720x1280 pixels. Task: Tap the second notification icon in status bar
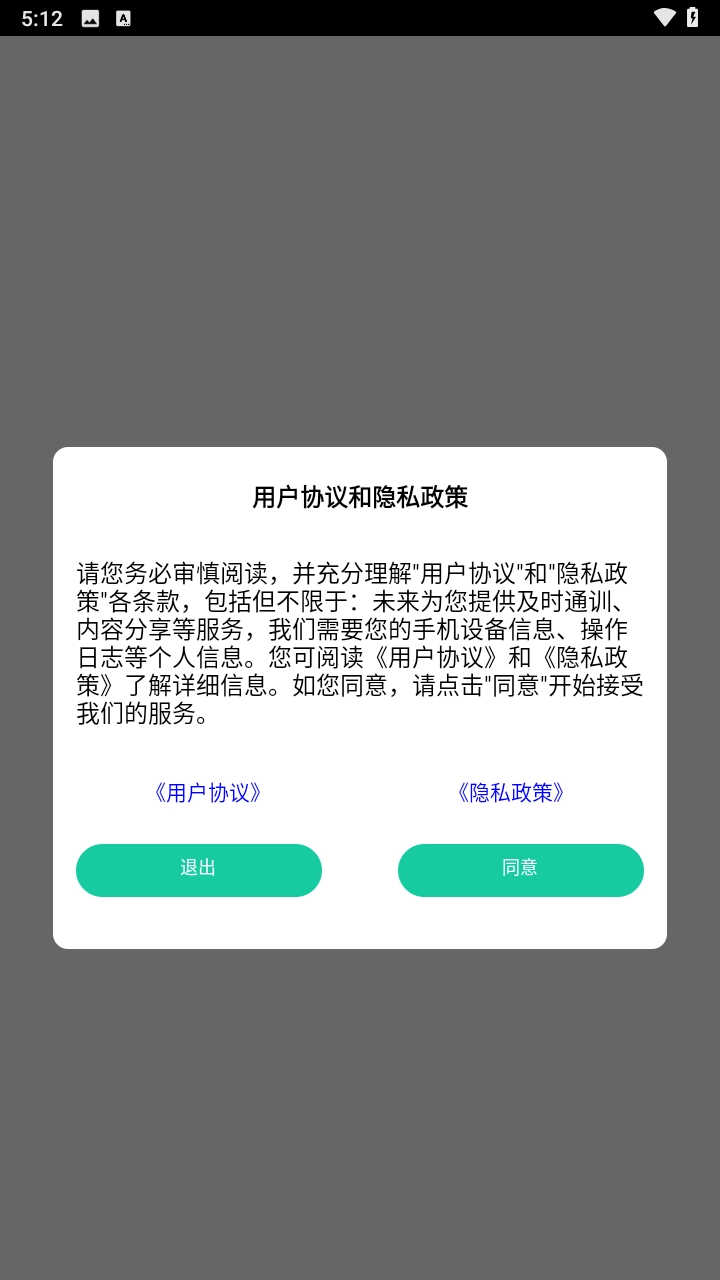123,17
